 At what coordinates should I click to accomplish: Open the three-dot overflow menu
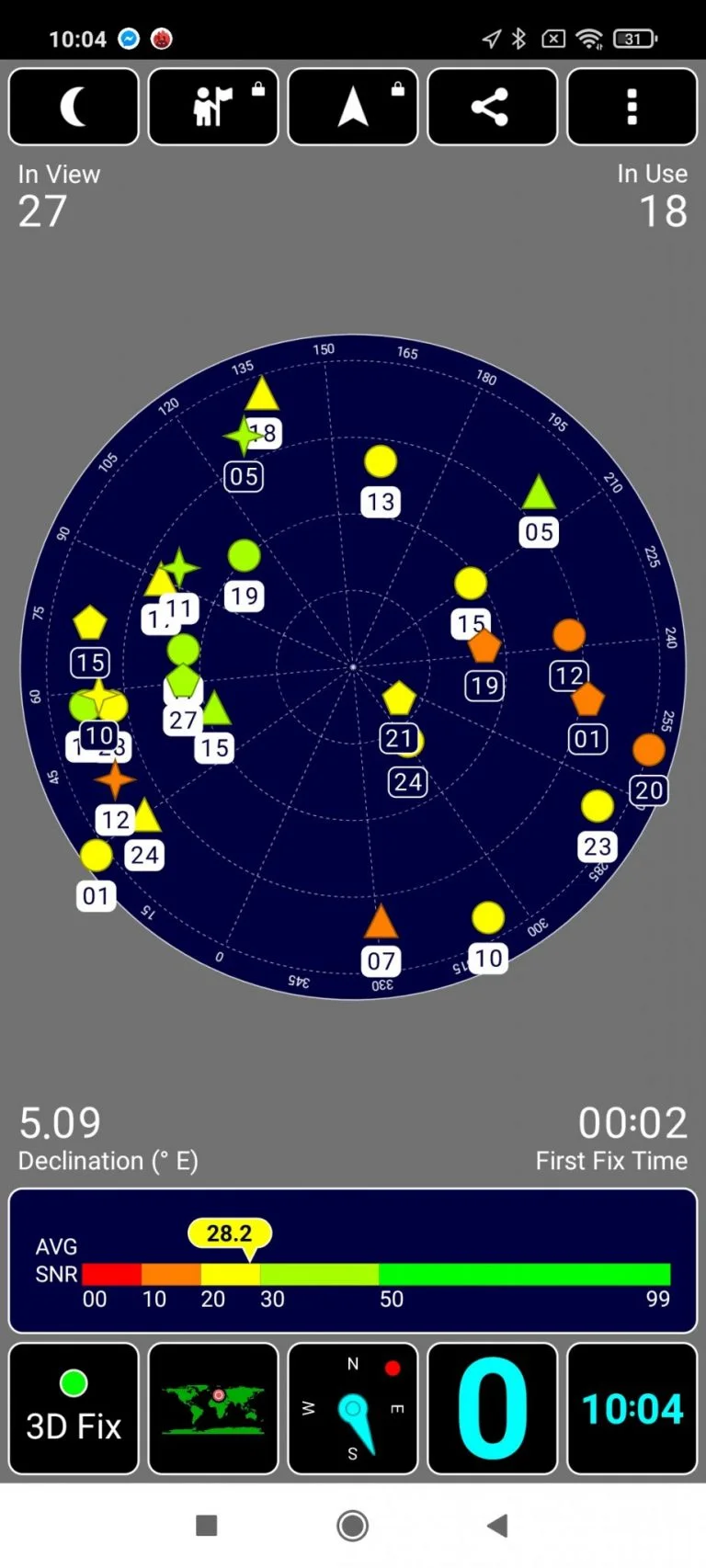[632, 107]
